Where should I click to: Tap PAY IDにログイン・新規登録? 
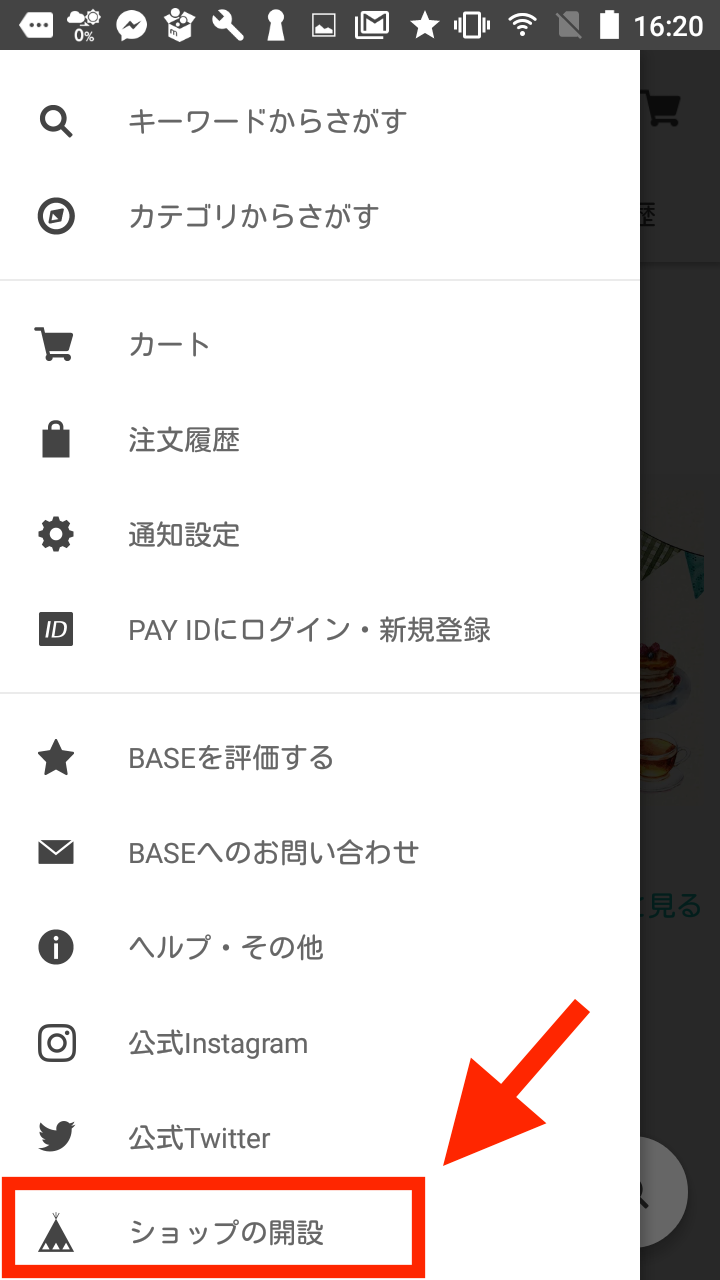point(309,630)
